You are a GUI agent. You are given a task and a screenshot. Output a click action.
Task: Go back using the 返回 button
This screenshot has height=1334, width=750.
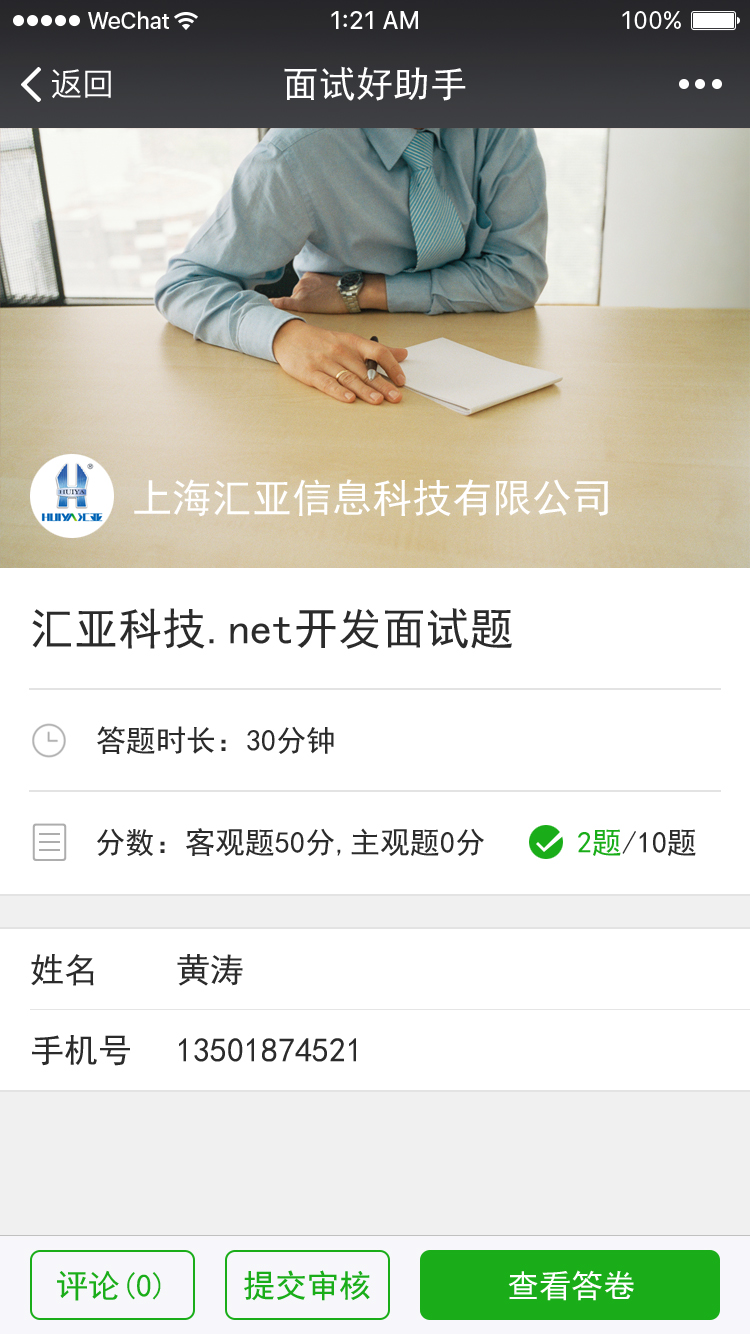(66, 85)
